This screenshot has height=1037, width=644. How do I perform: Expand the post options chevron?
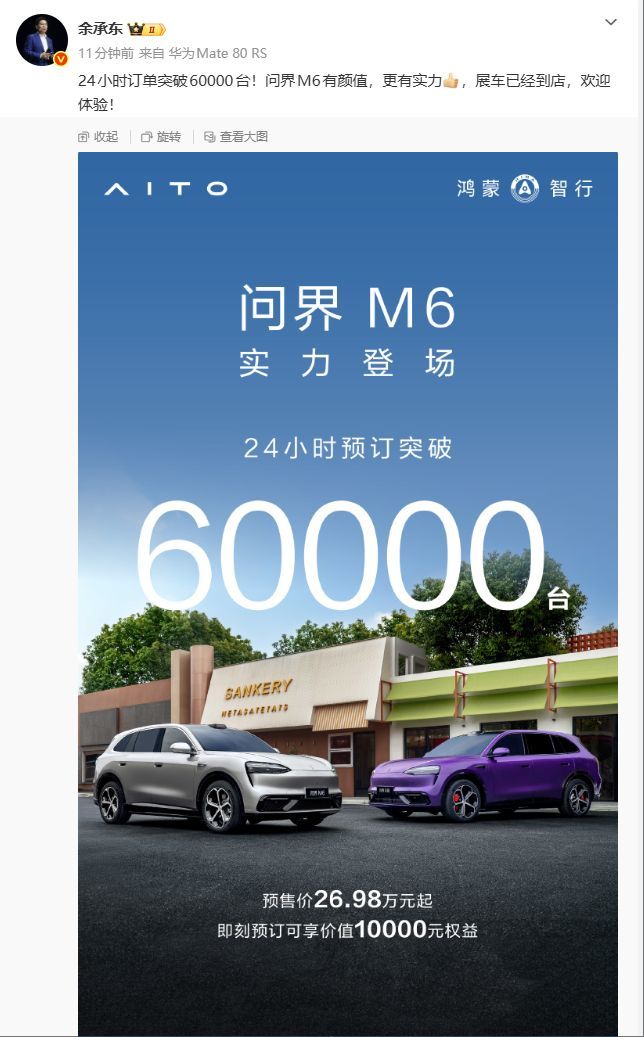pos(612,22)
